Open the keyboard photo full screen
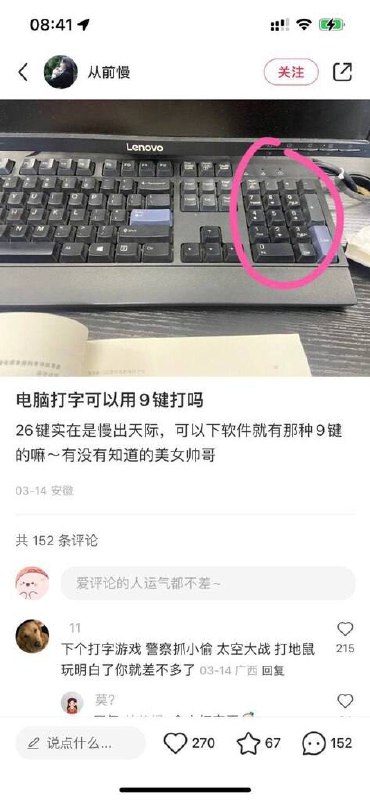Screen dimensions: 370x800 (x=185, y=238)
